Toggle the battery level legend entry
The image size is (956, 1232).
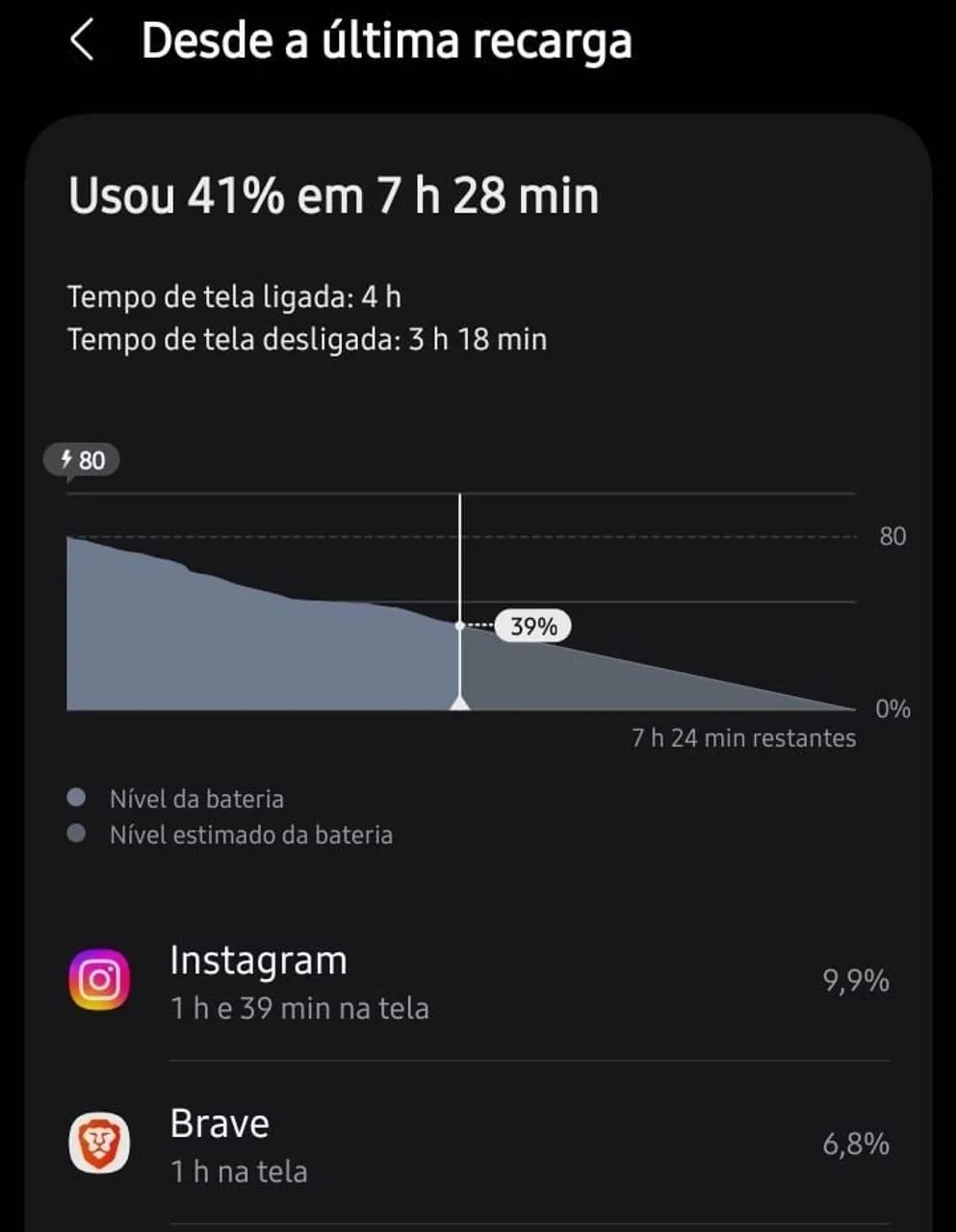click(x=196, y=798)
